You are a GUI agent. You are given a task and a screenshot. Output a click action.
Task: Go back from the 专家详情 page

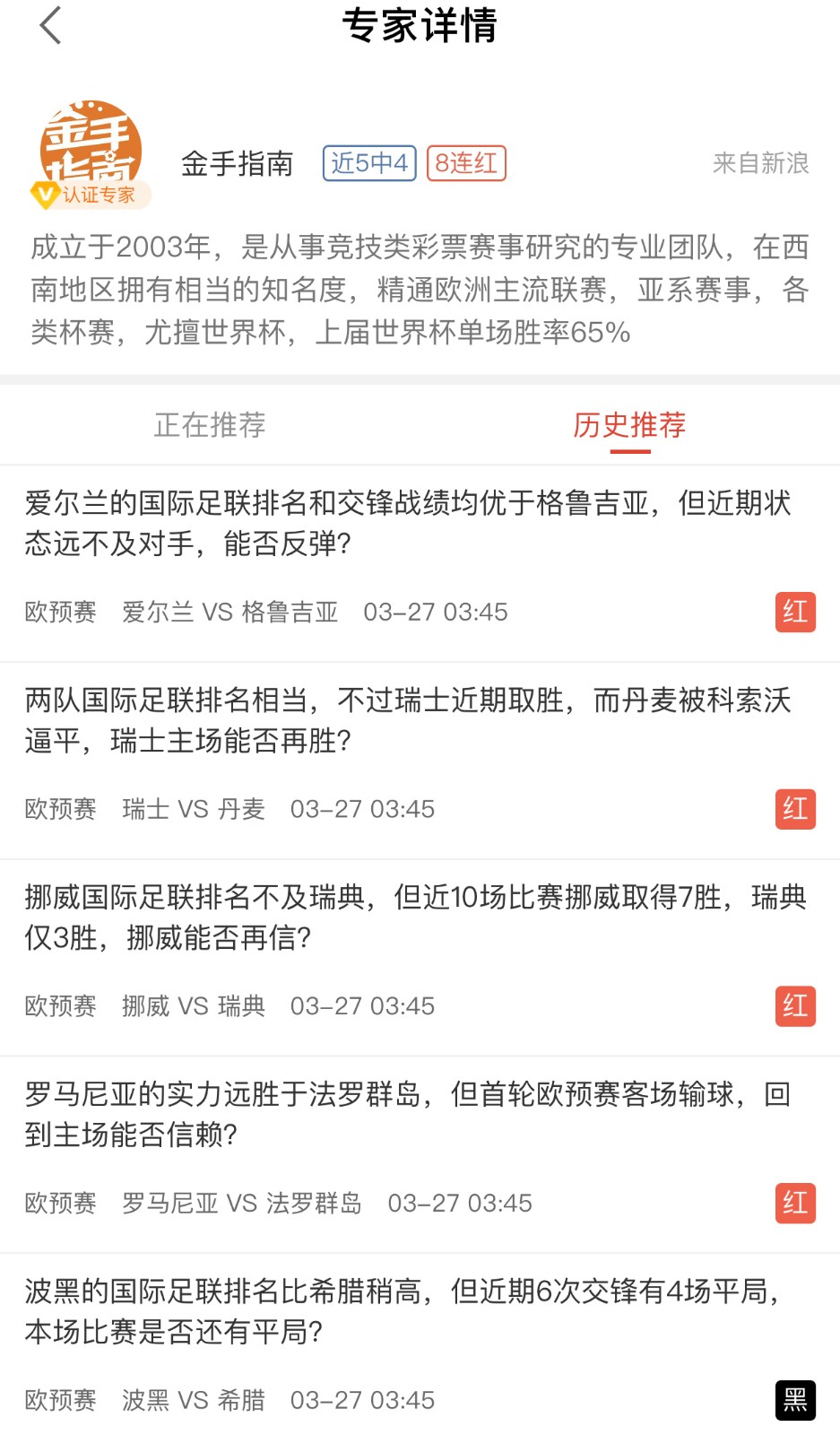pos(51,25)
